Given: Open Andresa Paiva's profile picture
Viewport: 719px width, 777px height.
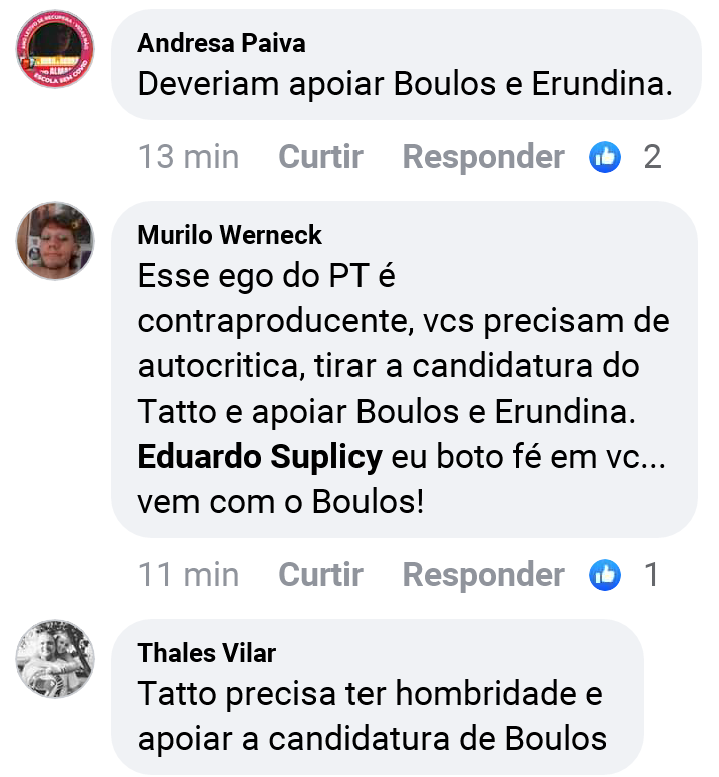Looking at the screenshot, I should 55,50.
